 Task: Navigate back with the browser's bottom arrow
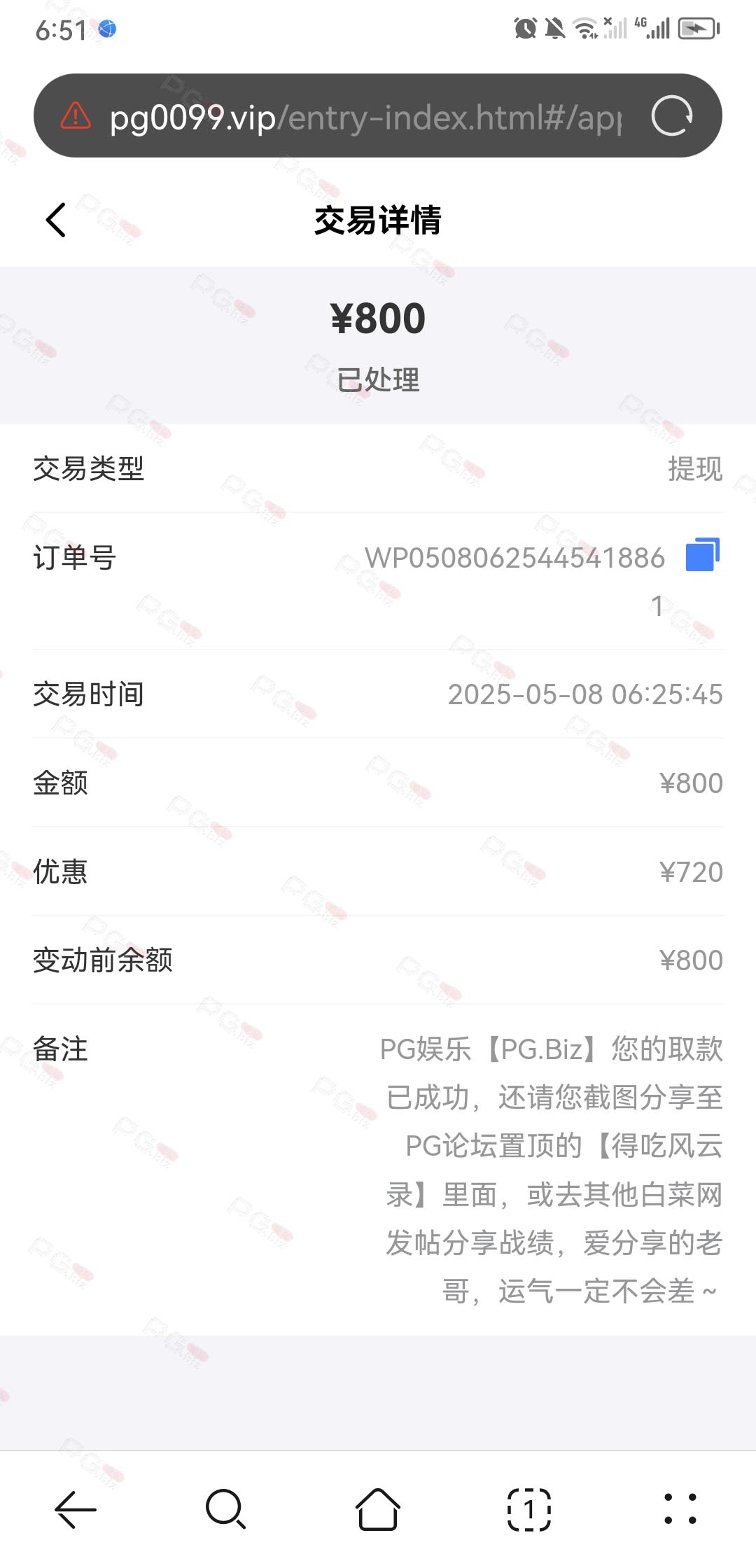click(x=76, y=1510)
